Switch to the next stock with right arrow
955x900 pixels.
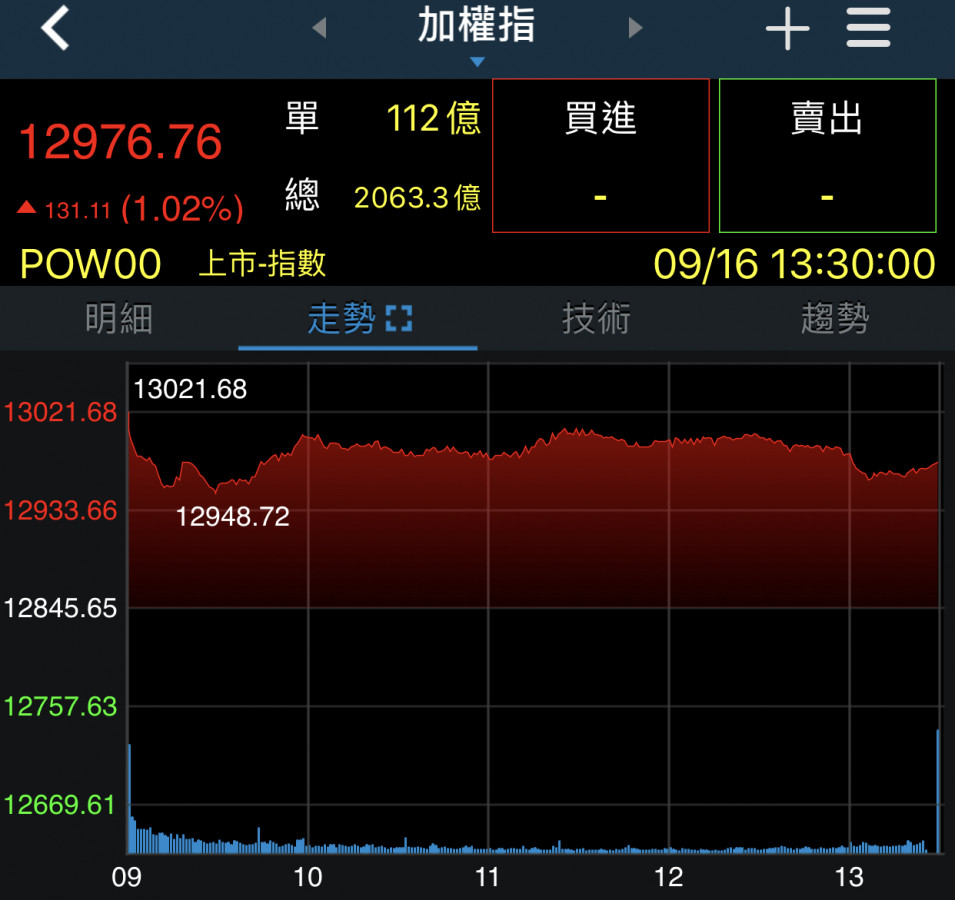coord(635,28)
